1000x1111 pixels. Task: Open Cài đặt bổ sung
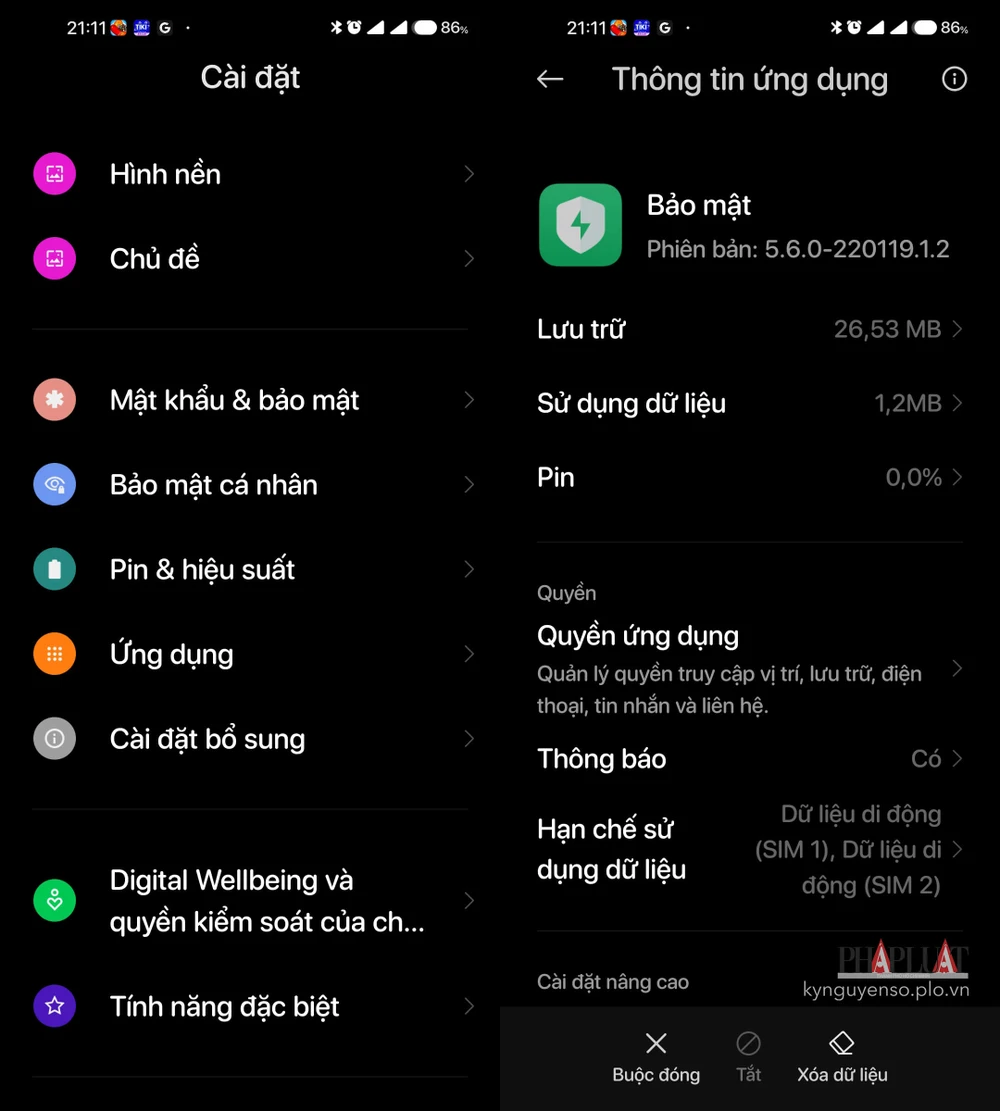[250, 739]
